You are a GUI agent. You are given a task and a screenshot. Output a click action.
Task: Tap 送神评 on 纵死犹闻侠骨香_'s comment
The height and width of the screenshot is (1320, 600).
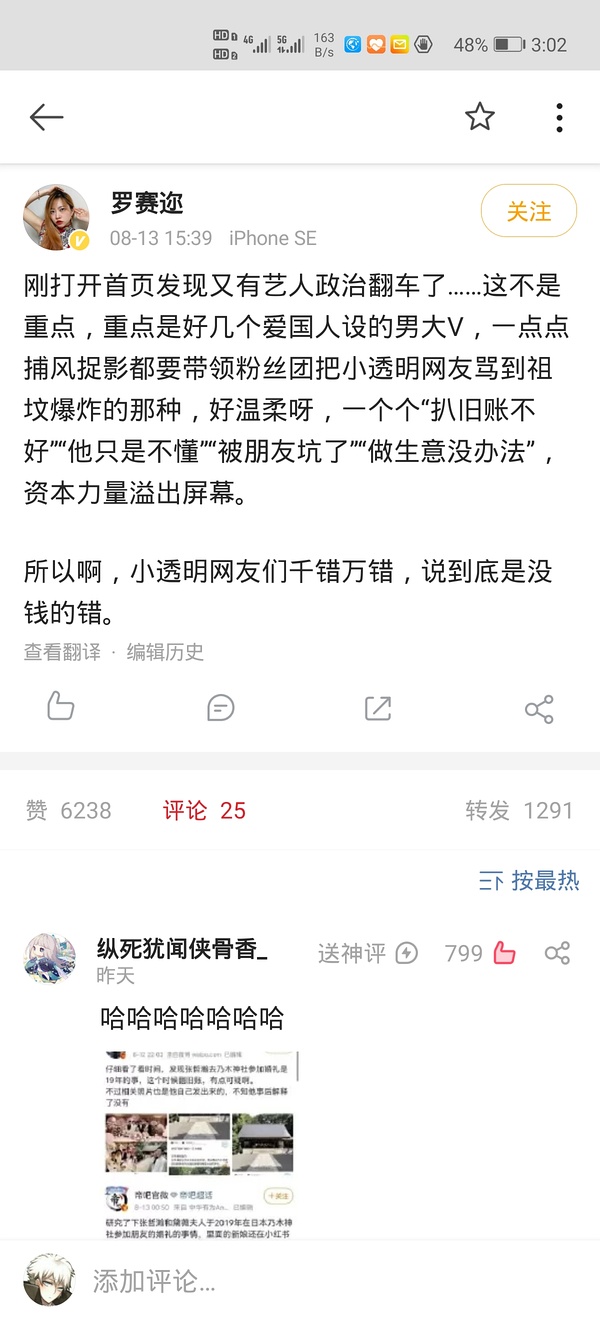click(367, 953)
